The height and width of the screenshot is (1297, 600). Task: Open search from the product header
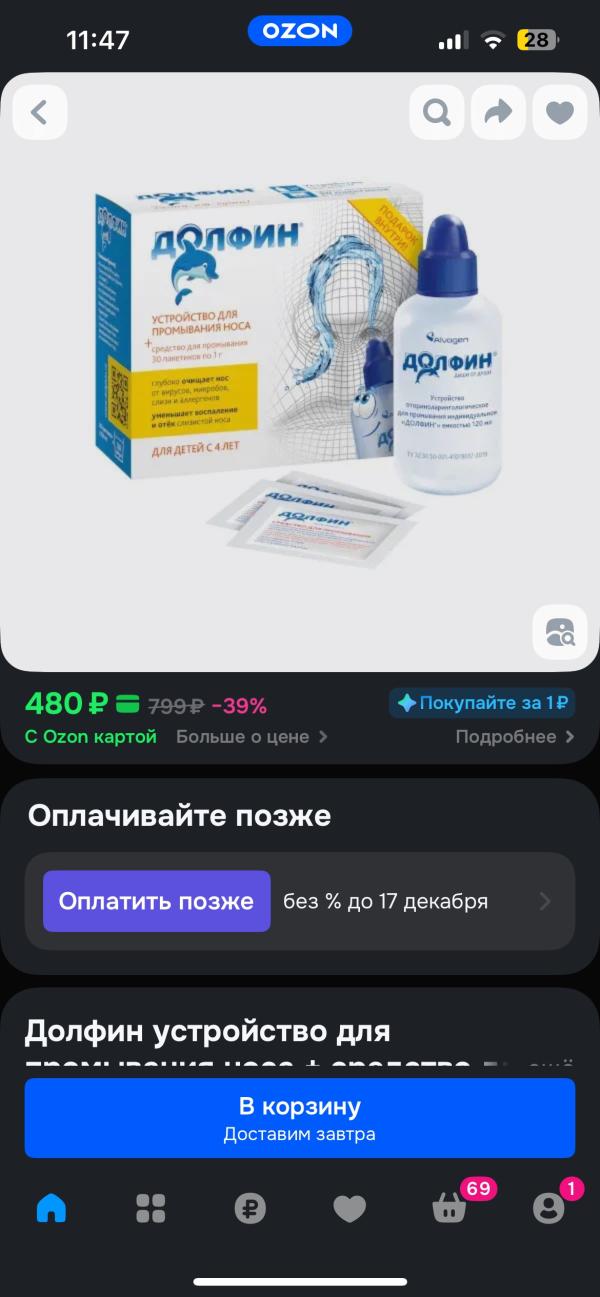pos(437,112)
